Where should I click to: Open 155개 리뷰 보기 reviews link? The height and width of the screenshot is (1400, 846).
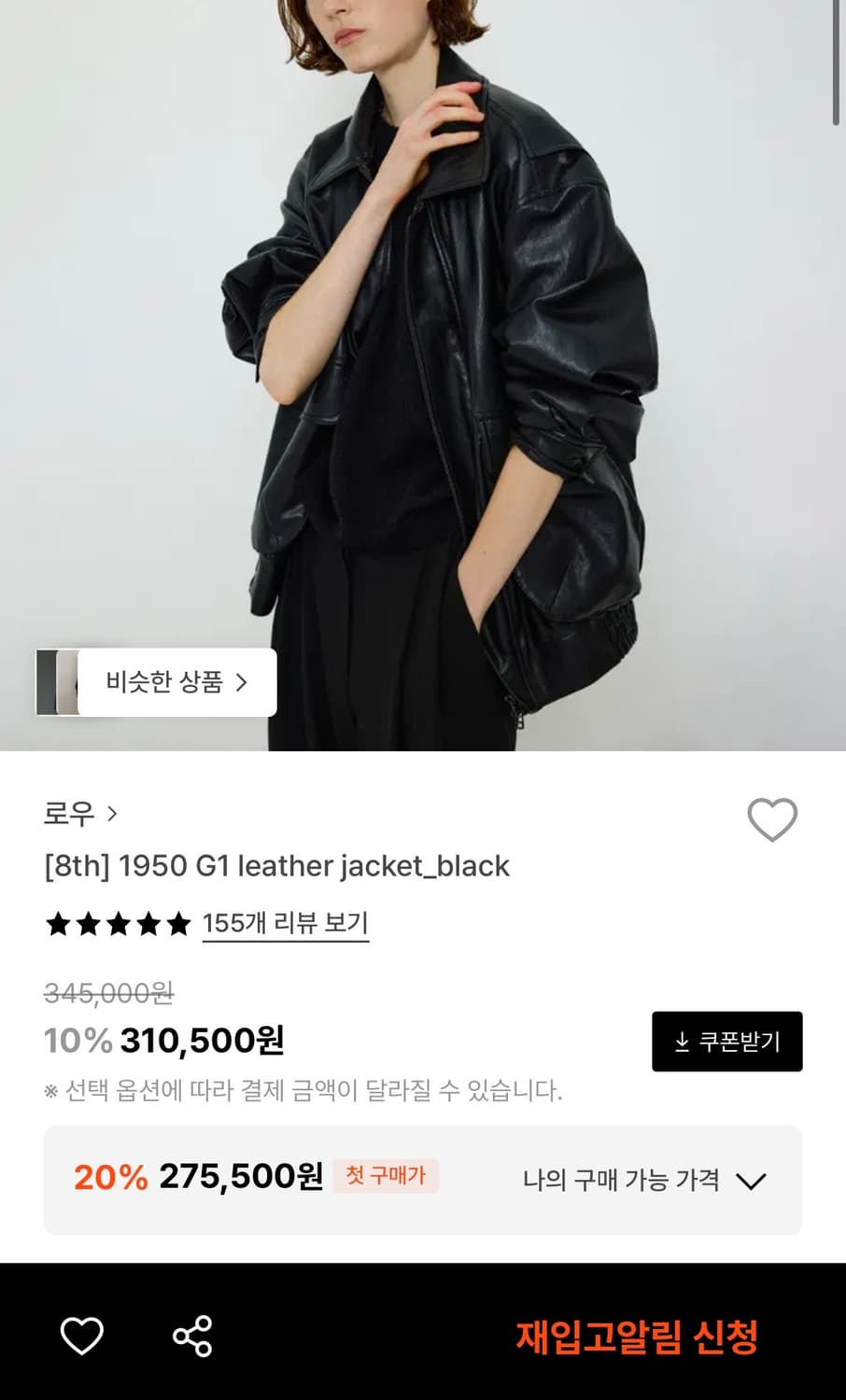284,923
